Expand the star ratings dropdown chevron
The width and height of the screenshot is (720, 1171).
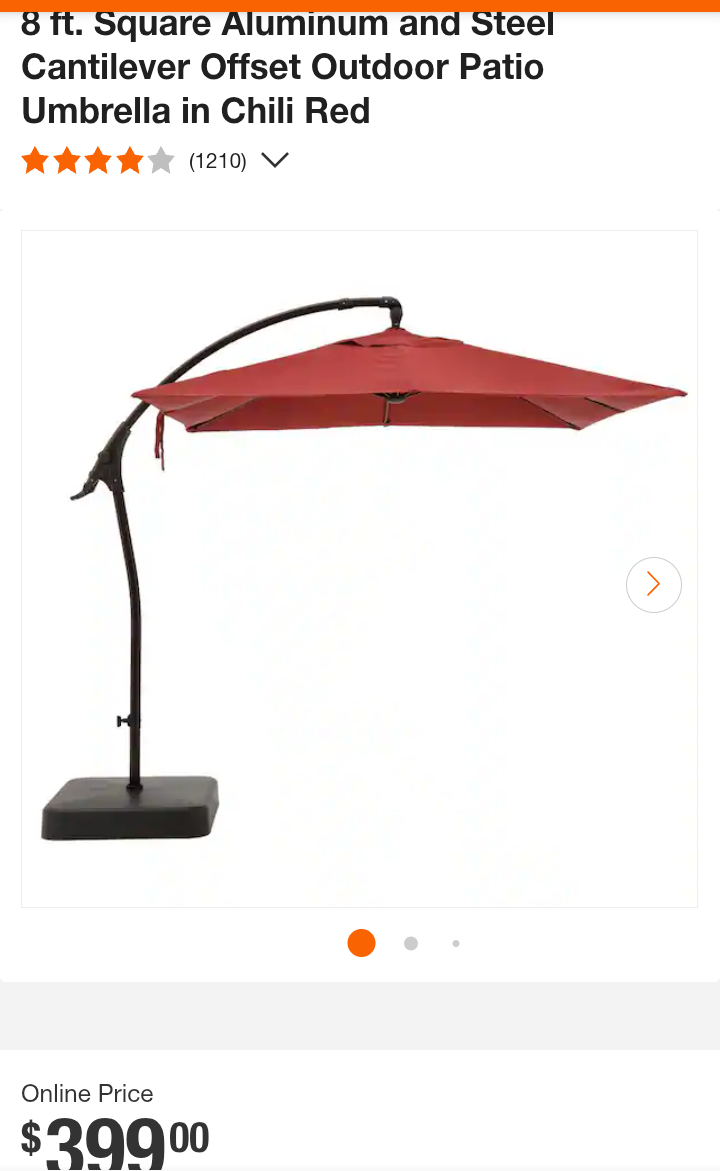point(275,160)
